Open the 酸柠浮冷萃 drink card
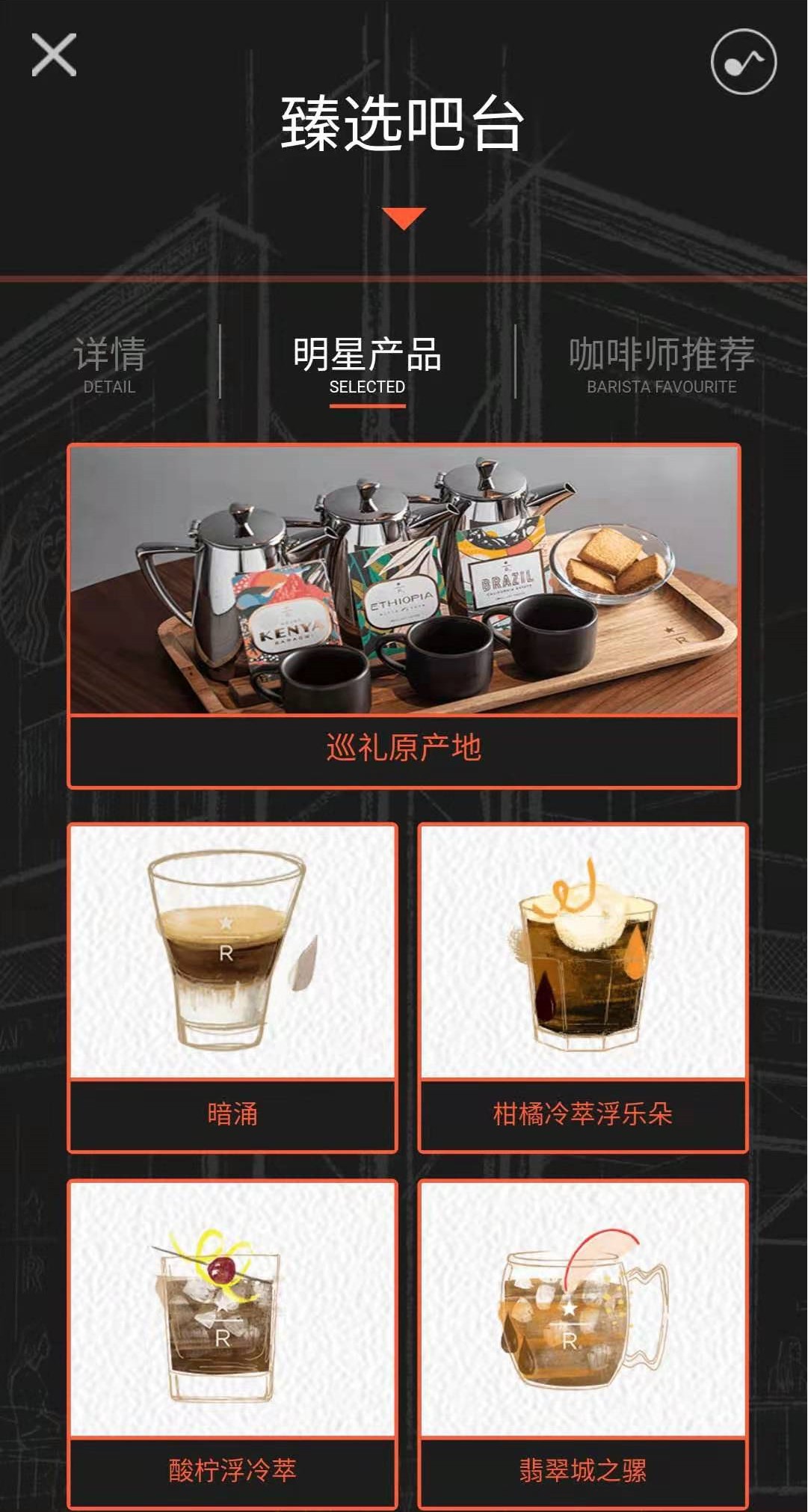 [232, 1344]
